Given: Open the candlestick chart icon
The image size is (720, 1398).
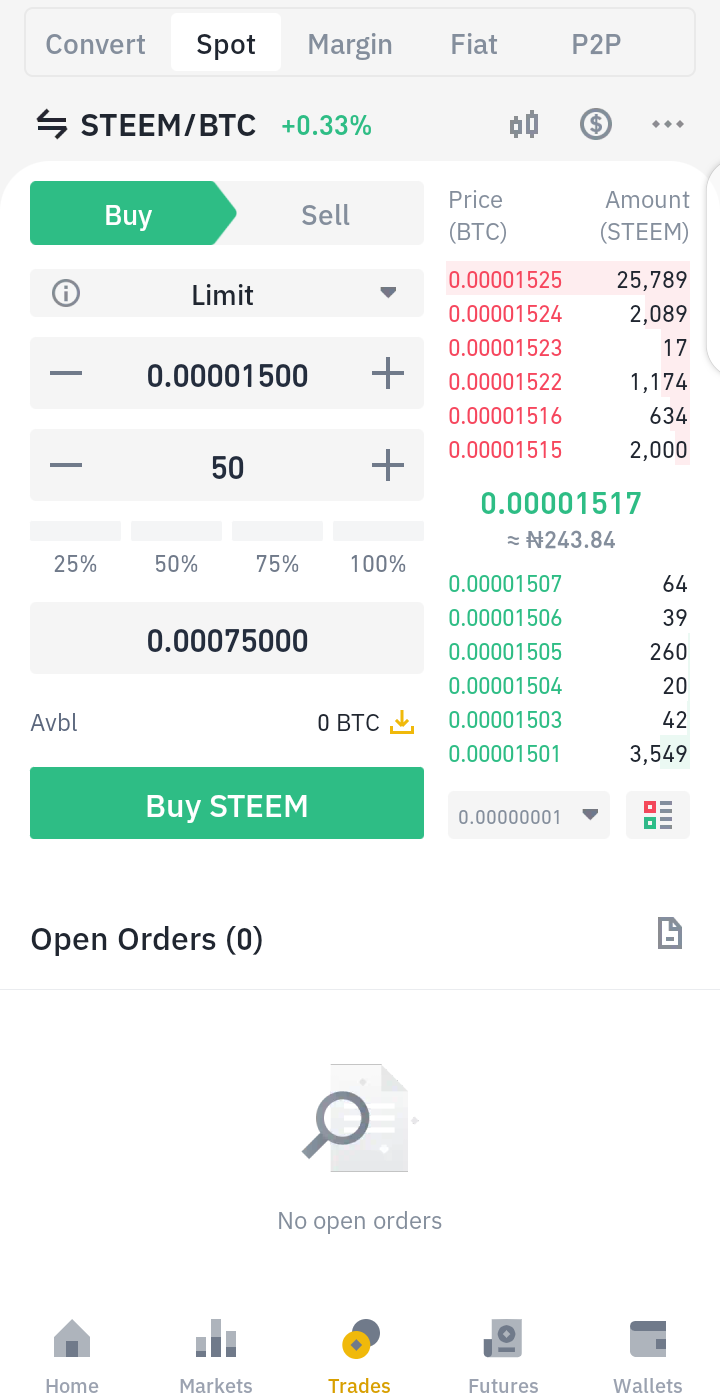Looking at the screenshot, I should pos(524,125).
